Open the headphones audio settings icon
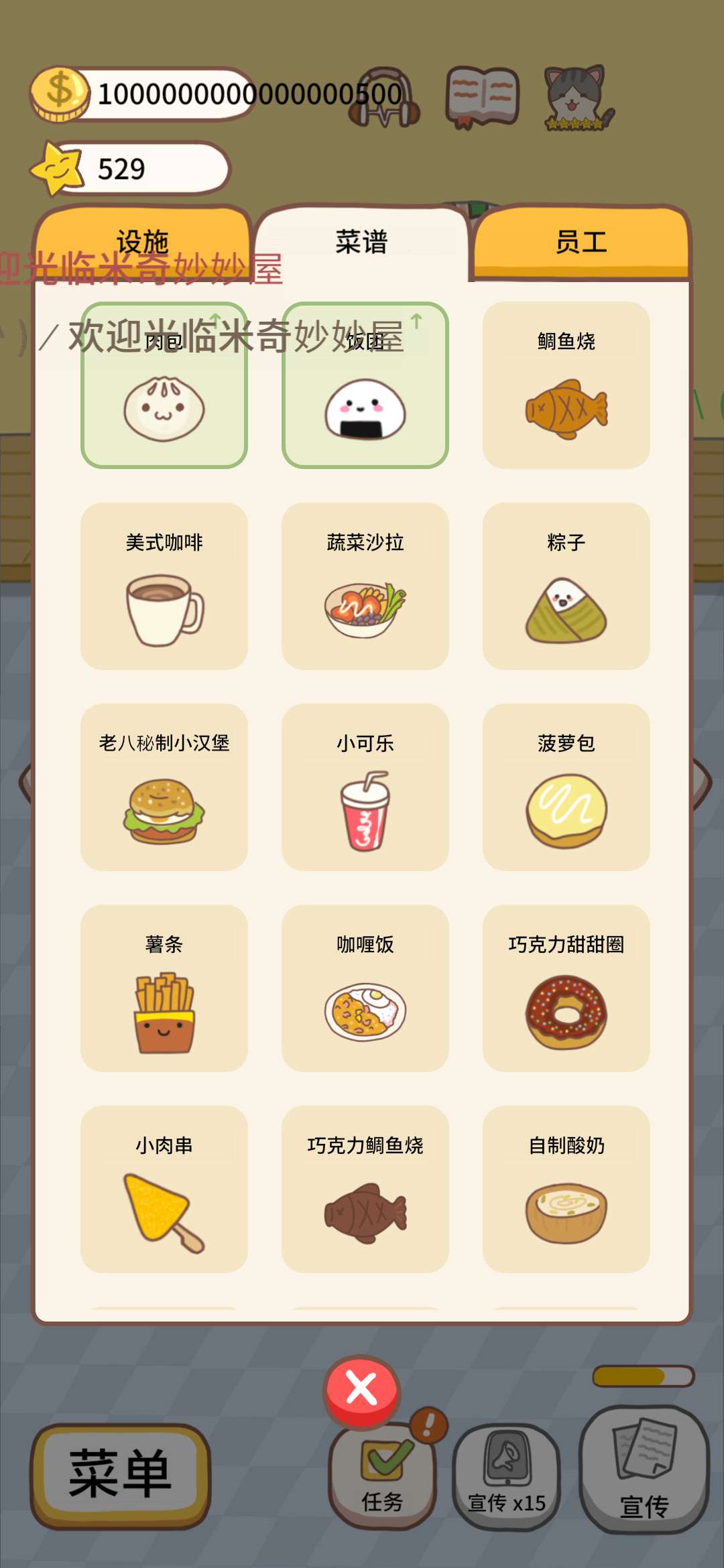The image size is (724, 1568). pos(384,96)
